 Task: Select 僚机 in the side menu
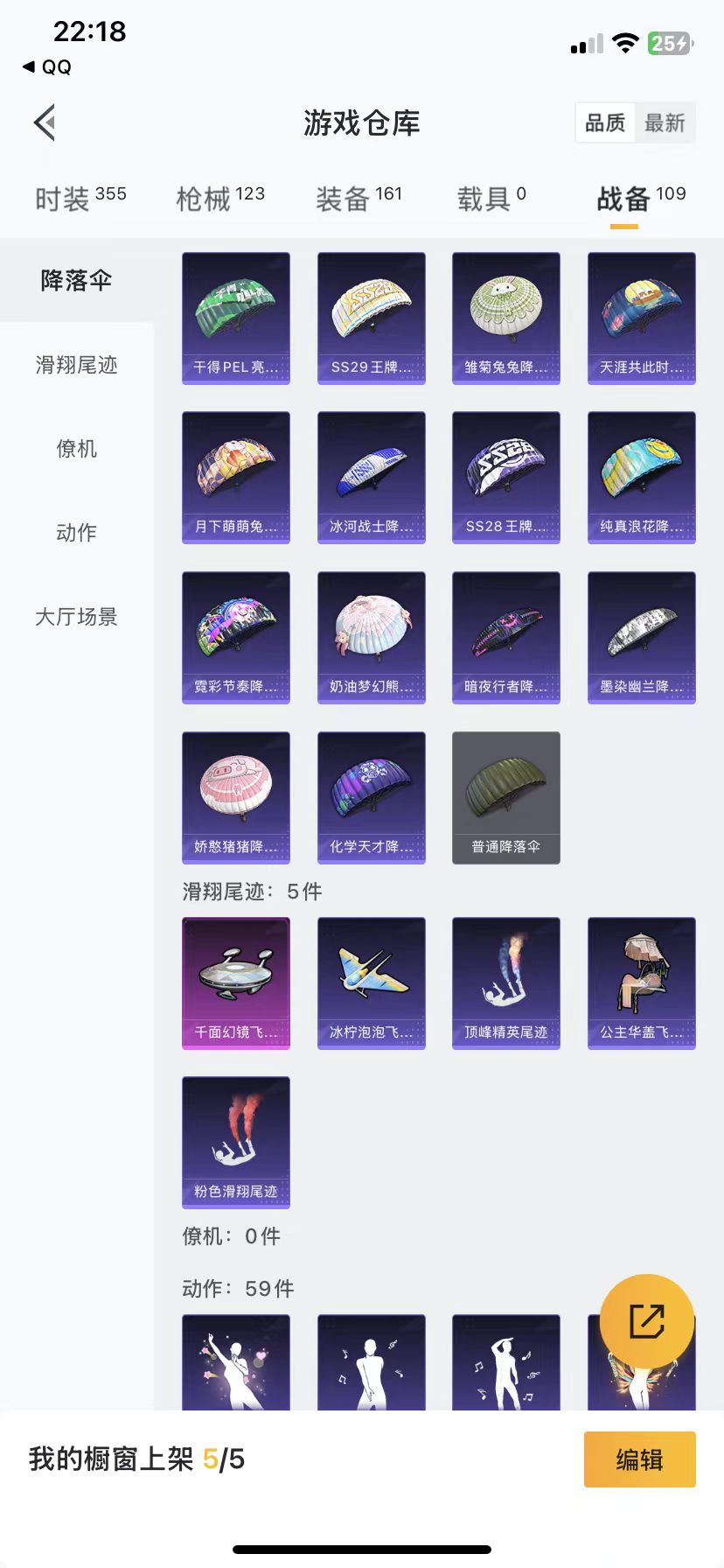(77, 449)
